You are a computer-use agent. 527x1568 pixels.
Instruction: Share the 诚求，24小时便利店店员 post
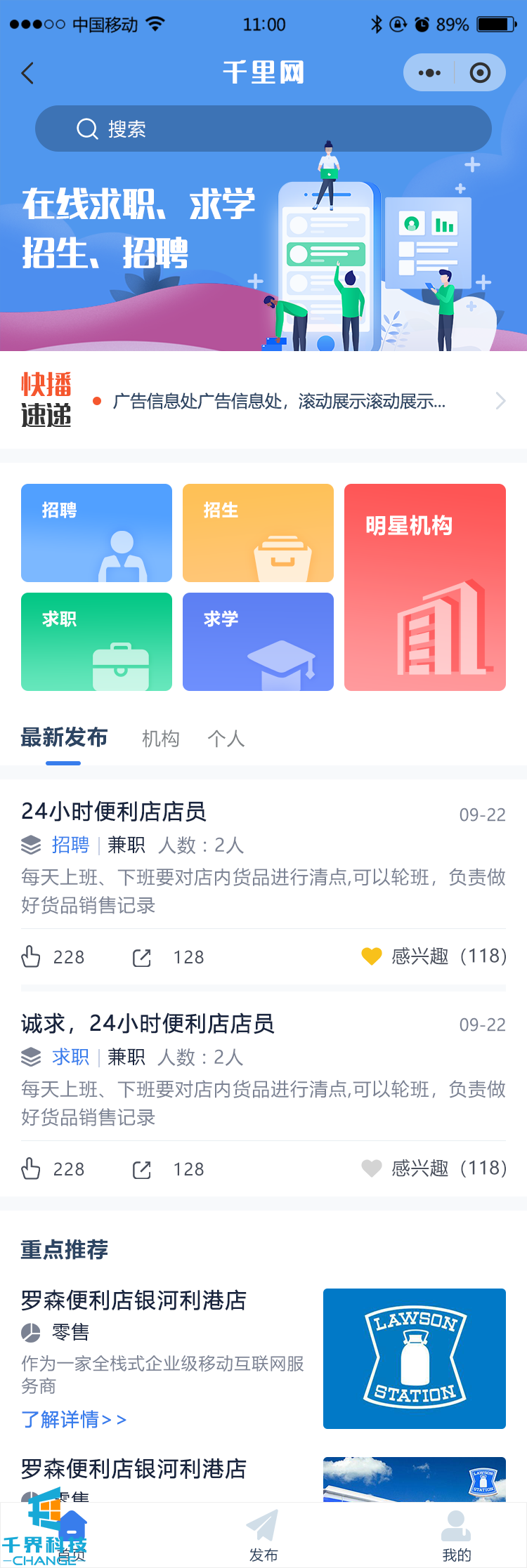point(142,1169)
